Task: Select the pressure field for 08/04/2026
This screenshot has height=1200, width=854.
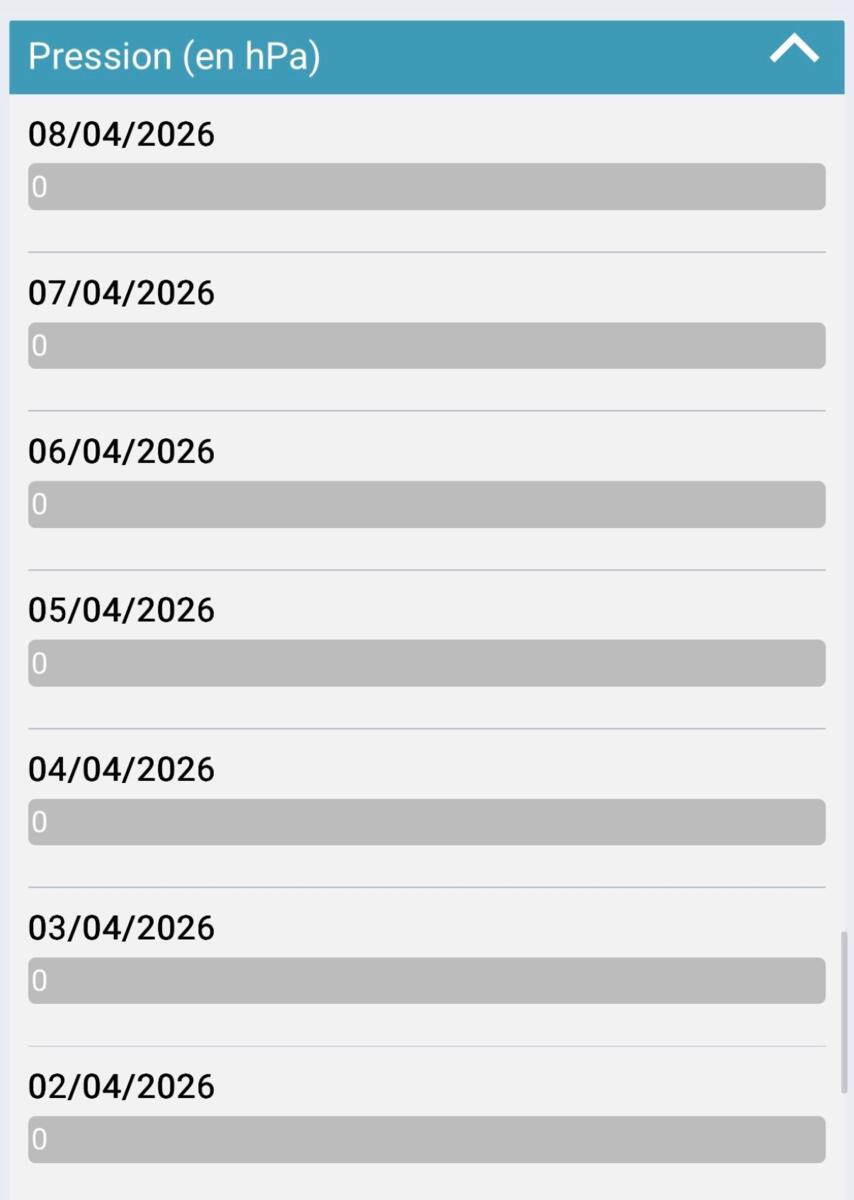Action: point(426,187)
